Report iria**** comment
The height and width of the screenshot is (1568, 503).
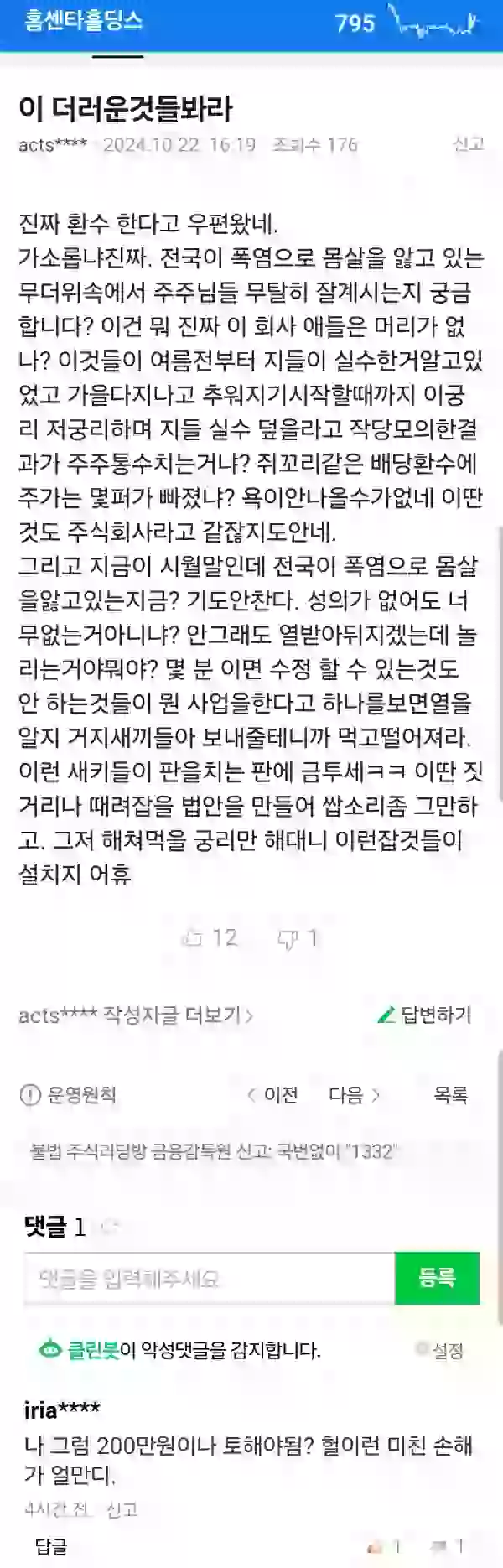[x=122, y=1509]
